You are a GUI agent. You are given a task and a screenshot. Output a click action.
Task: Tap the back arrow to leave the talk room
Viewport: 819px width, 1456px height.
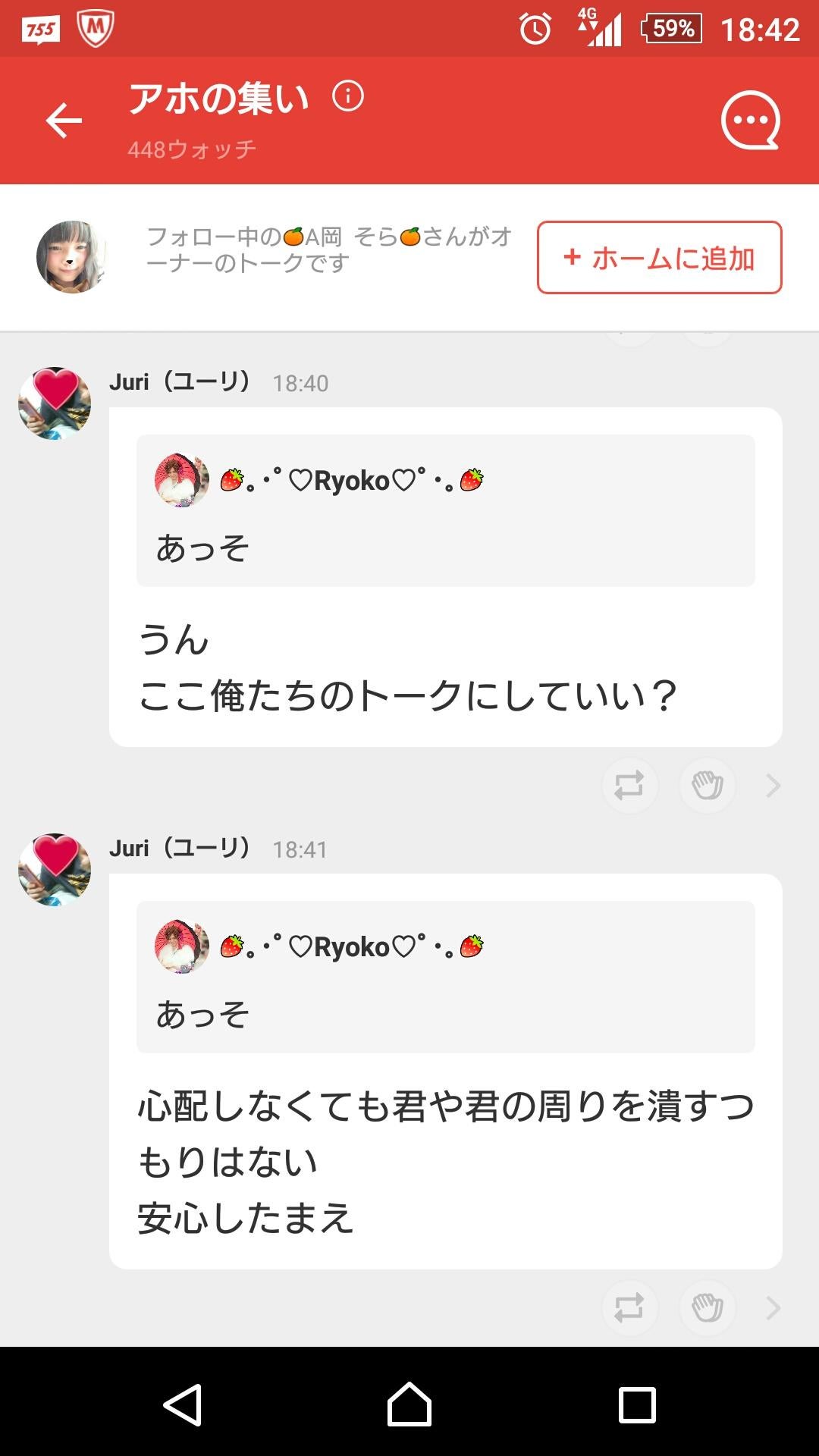tap(64, 120)
